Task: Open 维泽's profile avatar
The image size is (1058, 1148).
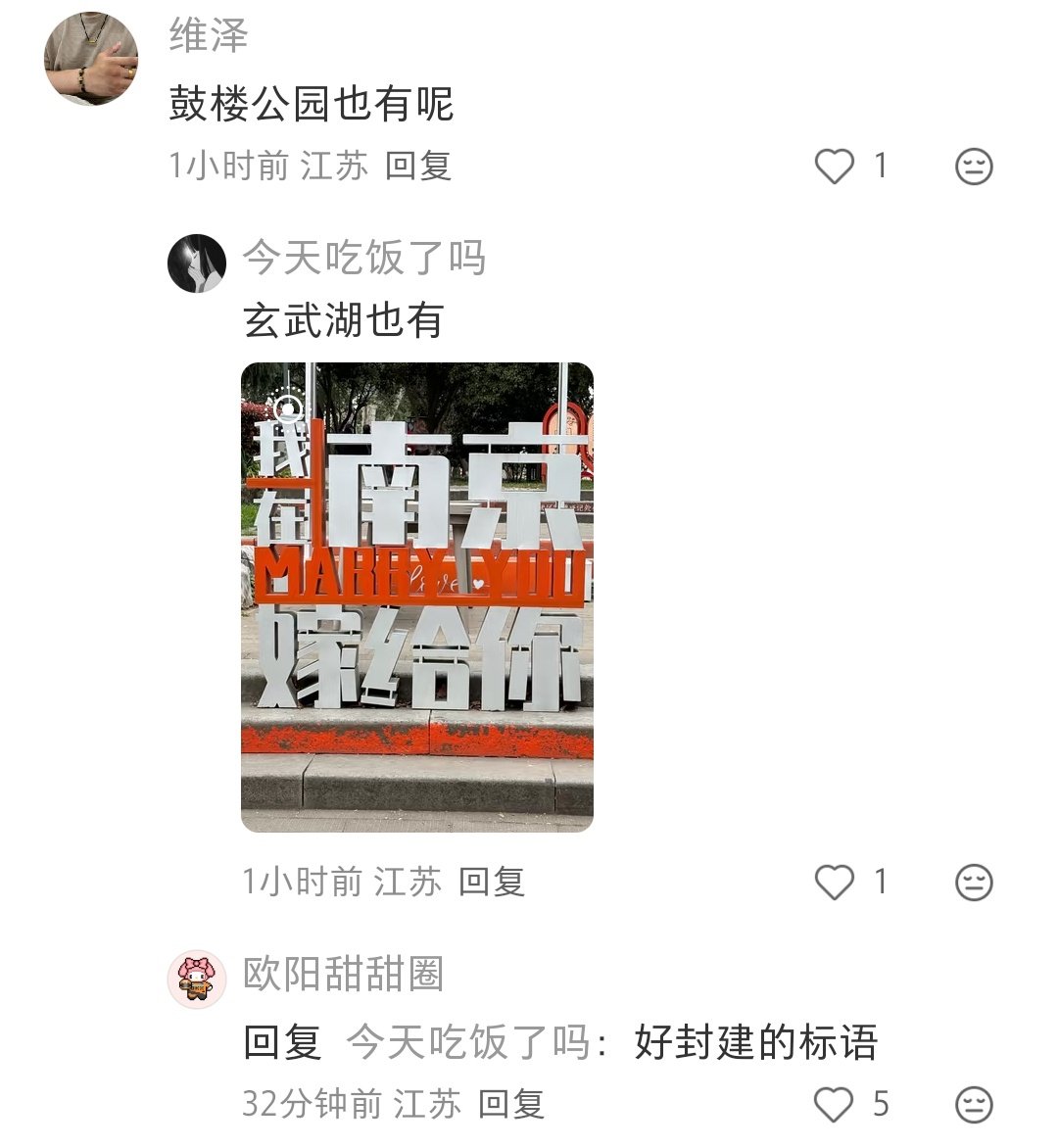Action: [x=90, y=59]
